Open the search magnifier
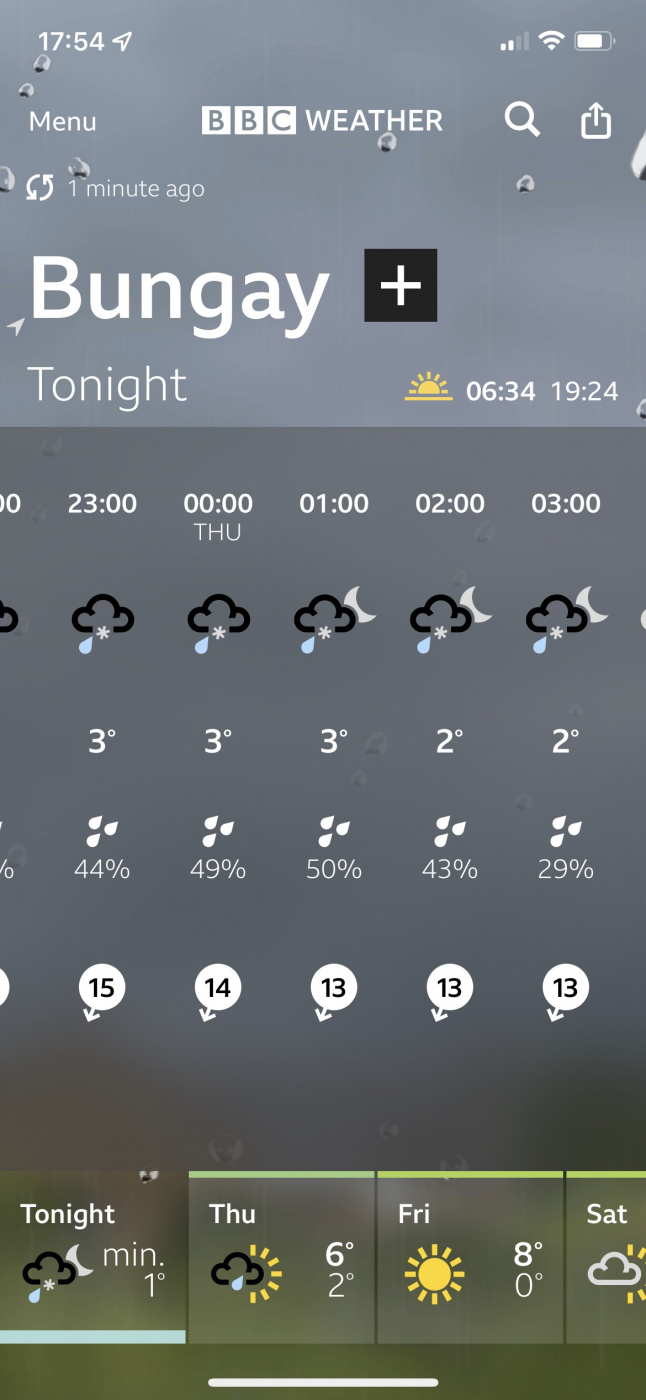This screenshot has width=646, height=1400. click(x=521, y=121)
